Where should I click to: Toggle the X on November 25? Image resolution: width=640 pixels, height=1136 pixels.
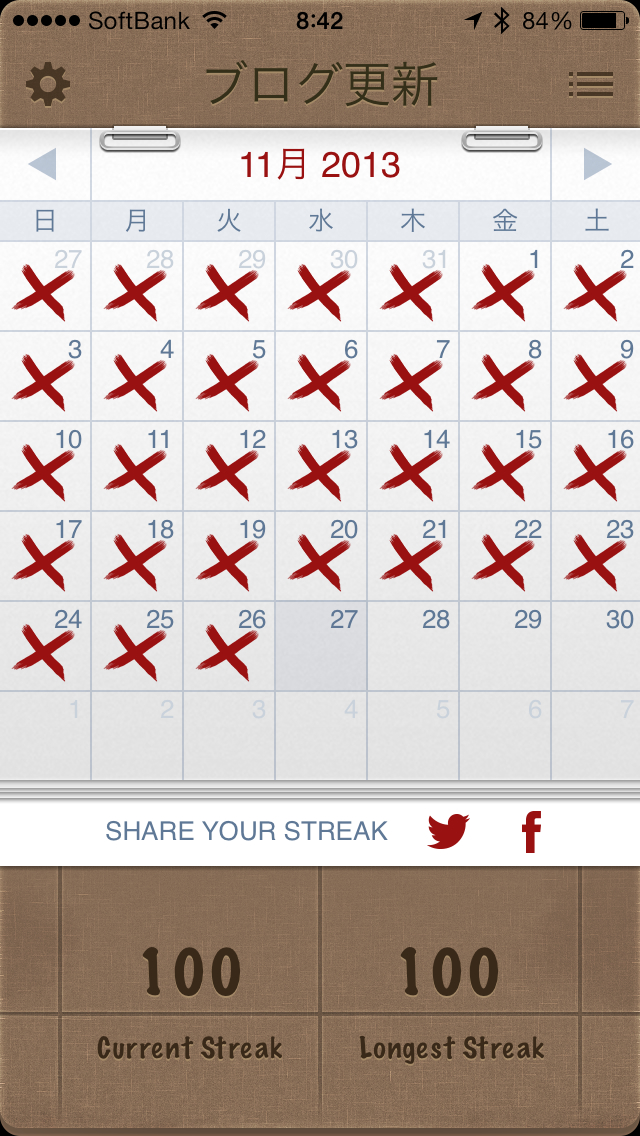click(x=137, y=646)
